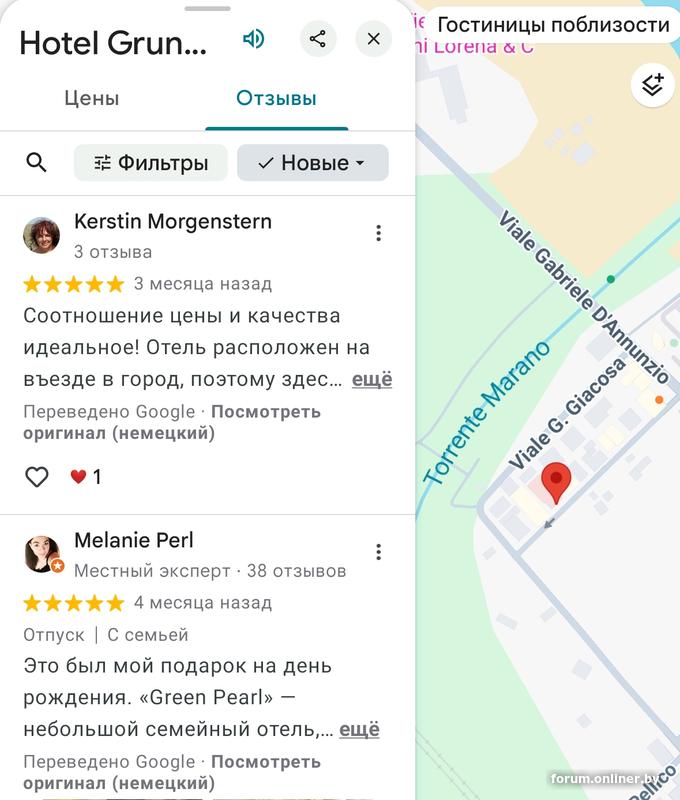Close the hotel details panel
The image size is (680, 800).
373,39
